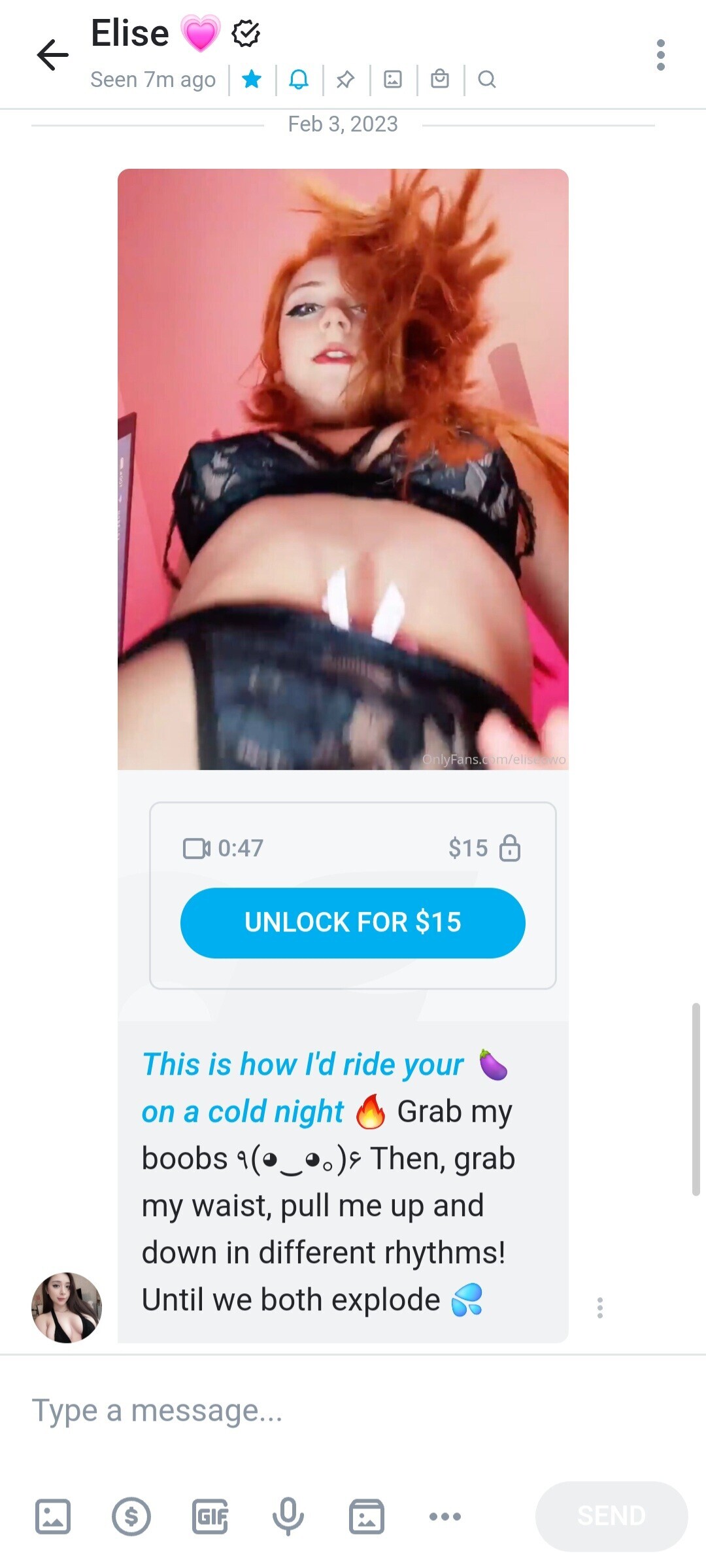Viewport: 706px width, 1568px height.
Task: Show more message options
Action: pos(445,1516)
